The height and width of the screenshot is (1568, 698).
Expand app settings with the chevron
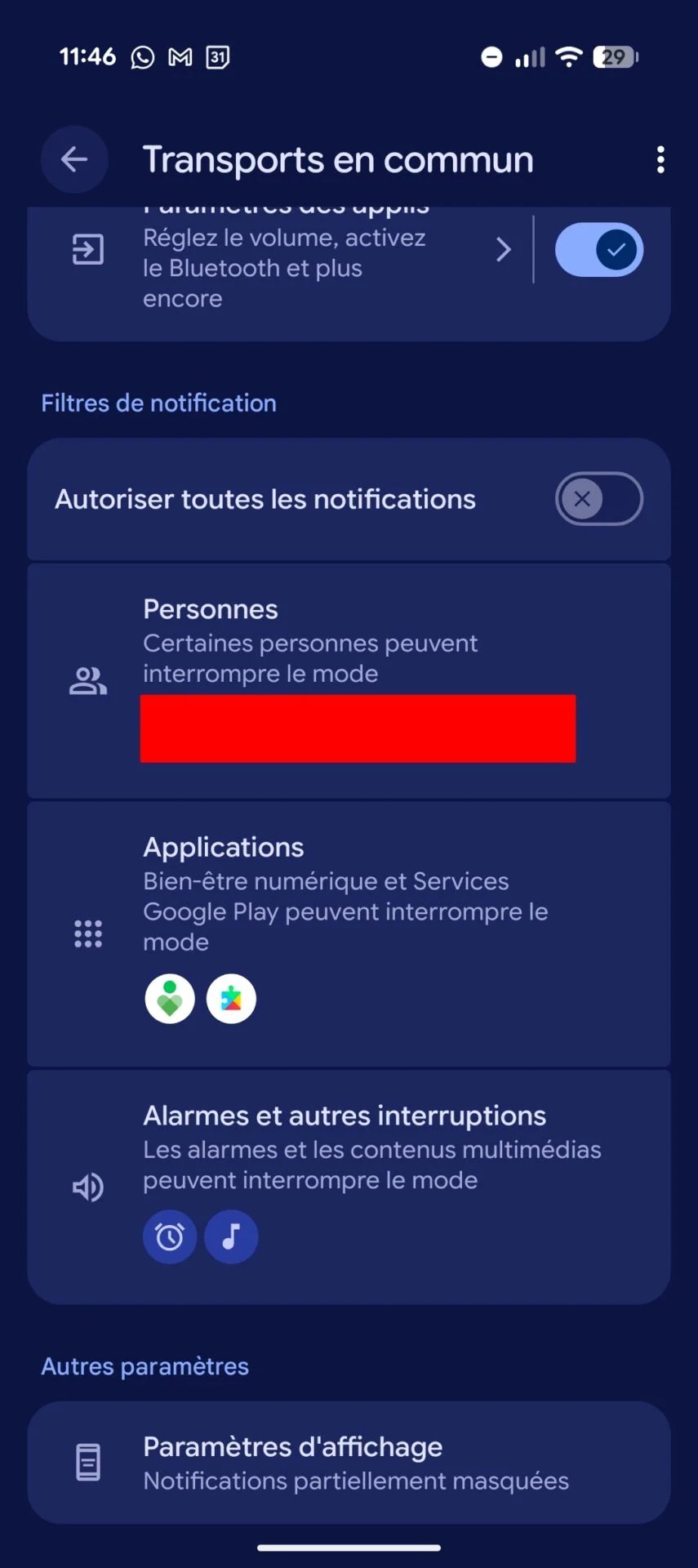tap(504, 250)
